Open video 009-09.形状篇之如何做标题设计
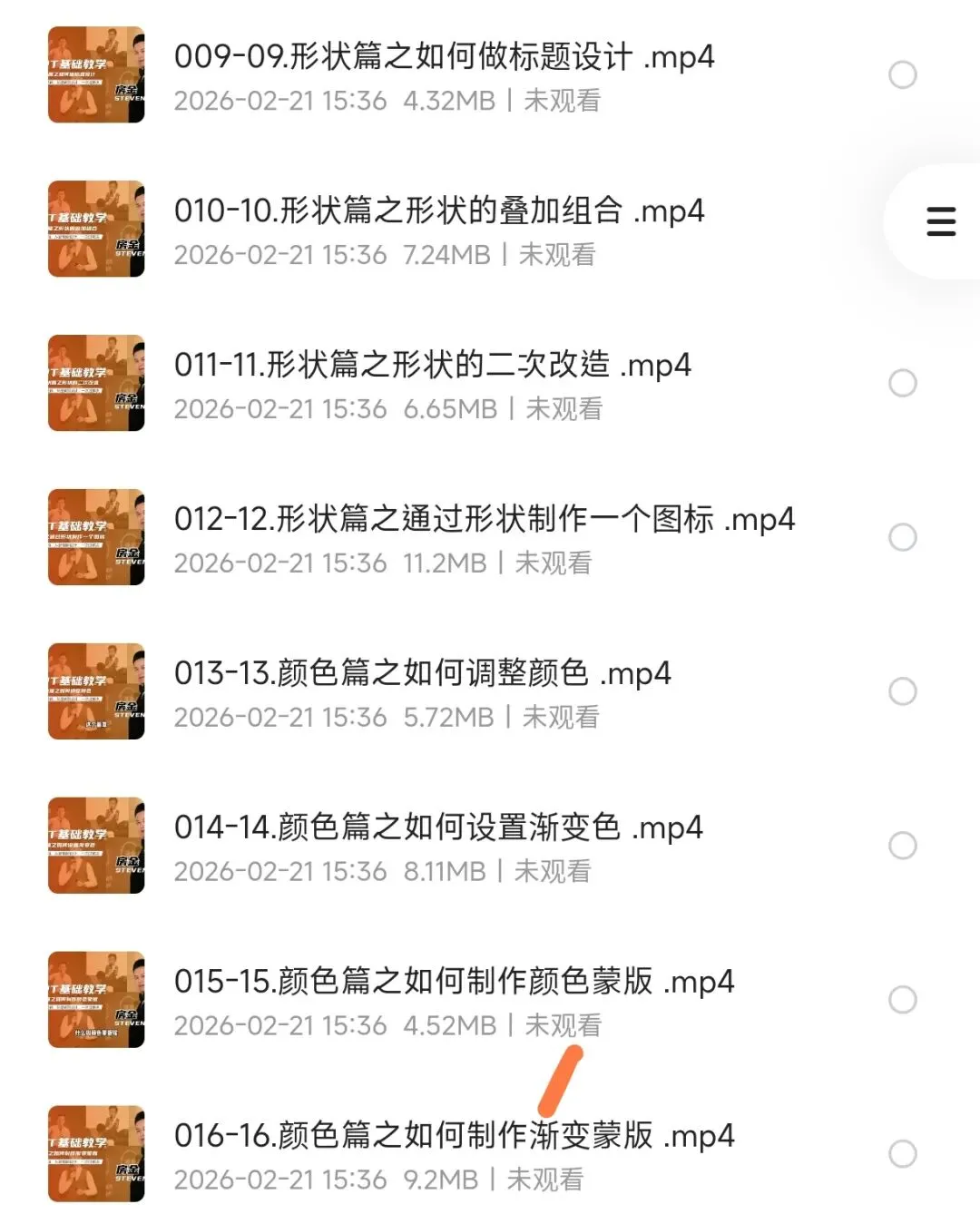980x1214 pixels. coord(444,57)
